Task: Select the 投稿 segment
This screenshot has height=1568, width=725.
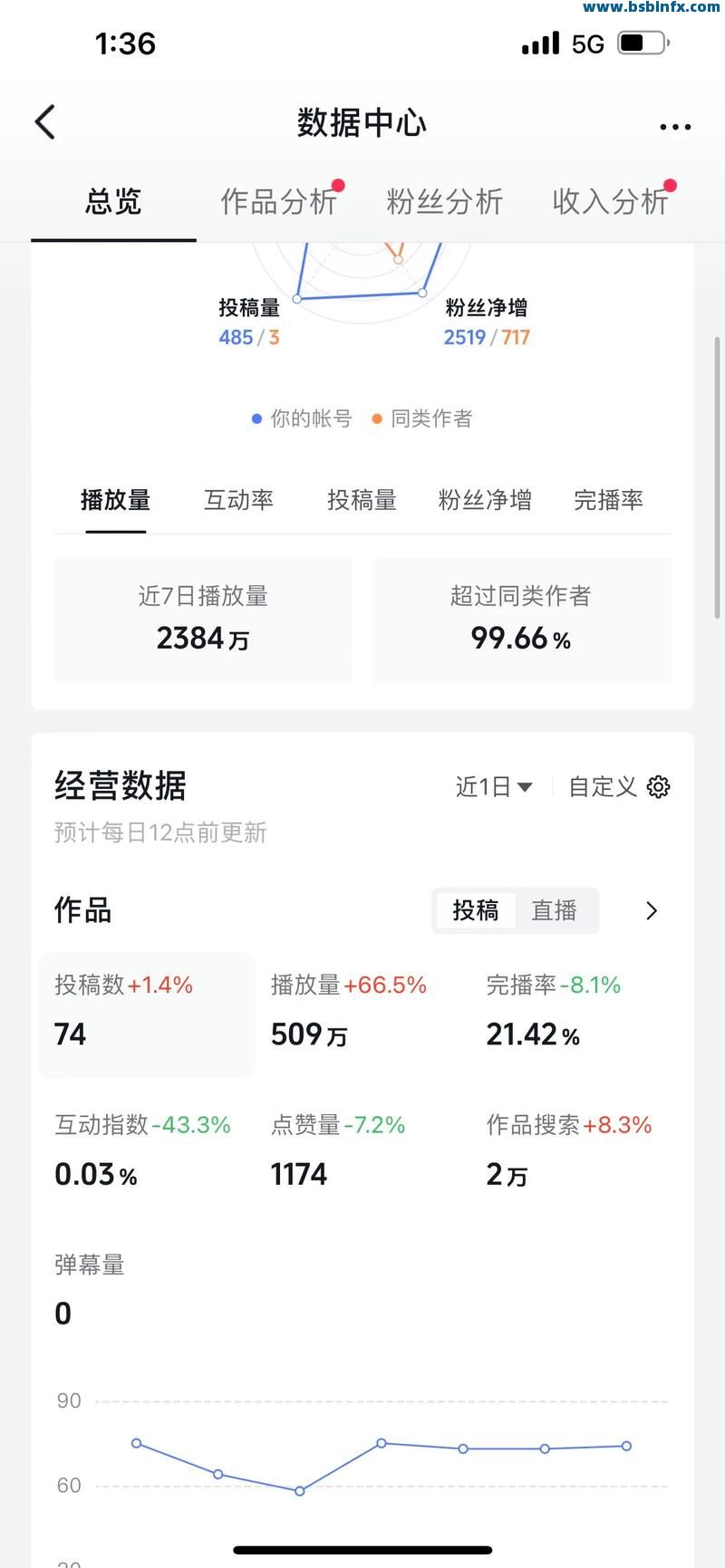Action: (476, 910)
